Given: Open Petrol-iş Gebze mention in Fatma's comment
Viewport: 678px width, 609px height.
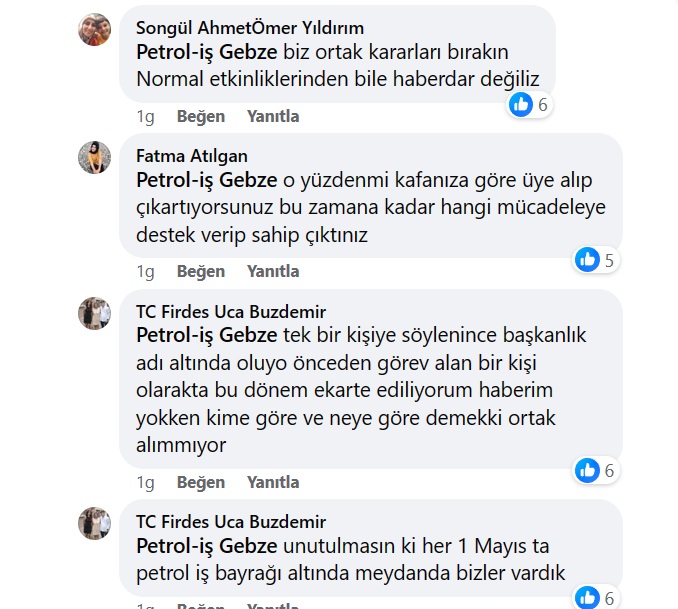Looking at the screenshot, I should 206,181.
